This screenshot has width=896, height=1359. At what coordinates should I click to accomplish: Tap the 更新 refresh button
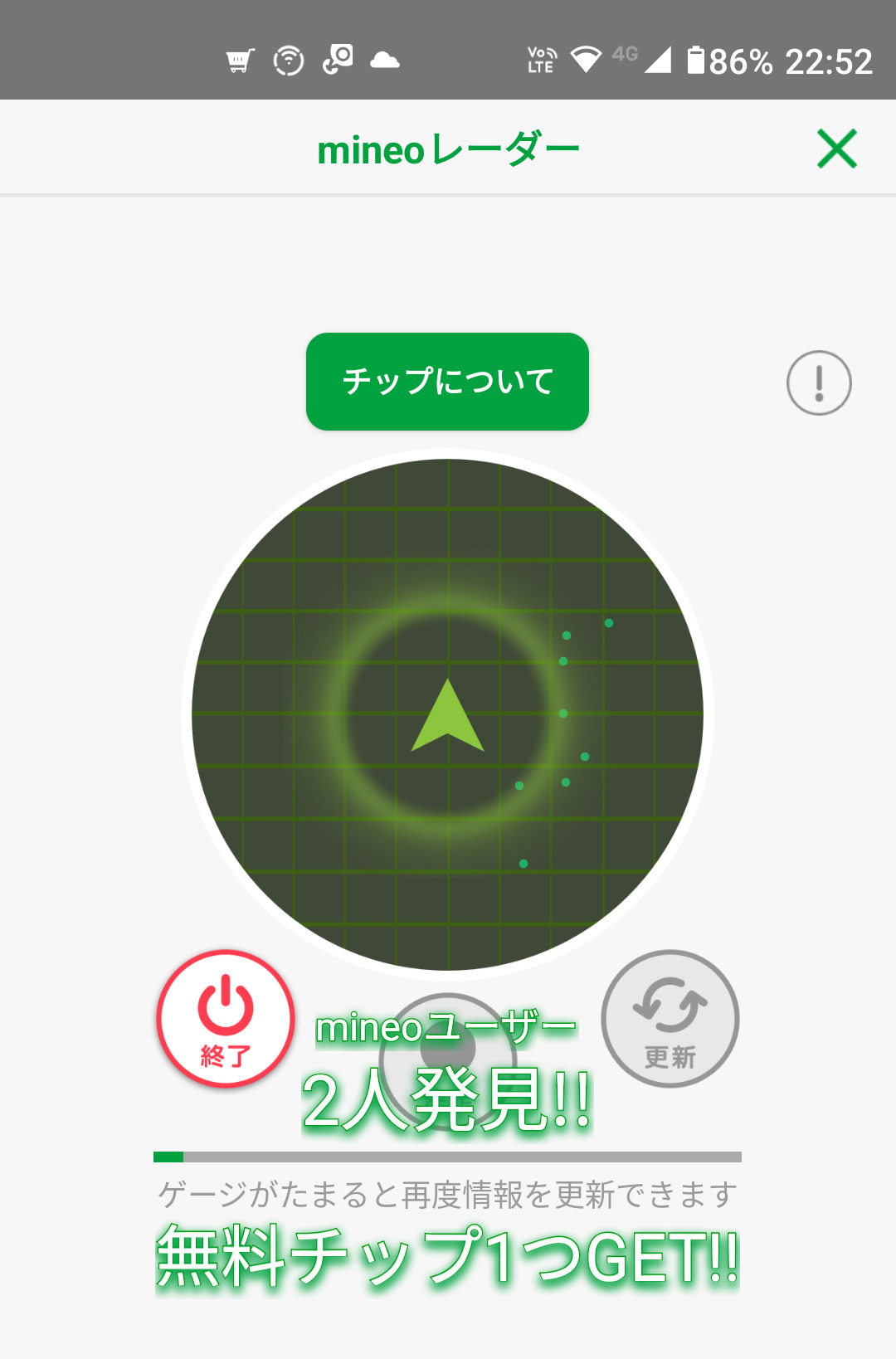pyautogui.click(x=670, y=1019)
